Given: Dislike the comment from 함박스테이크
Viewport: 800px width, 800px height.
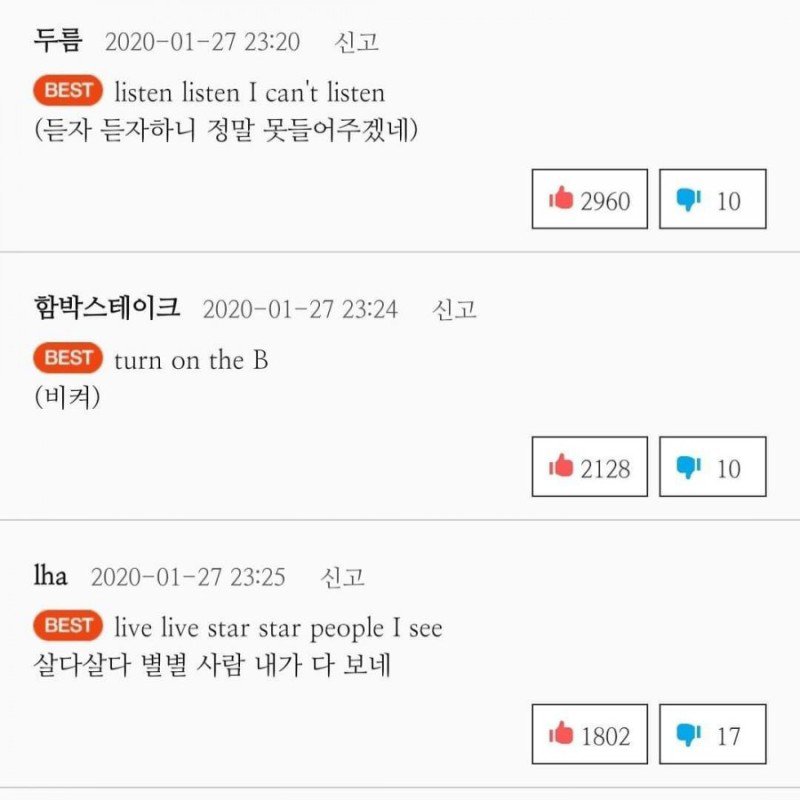Looking at the screenshot, I should (x=711, y=467).
